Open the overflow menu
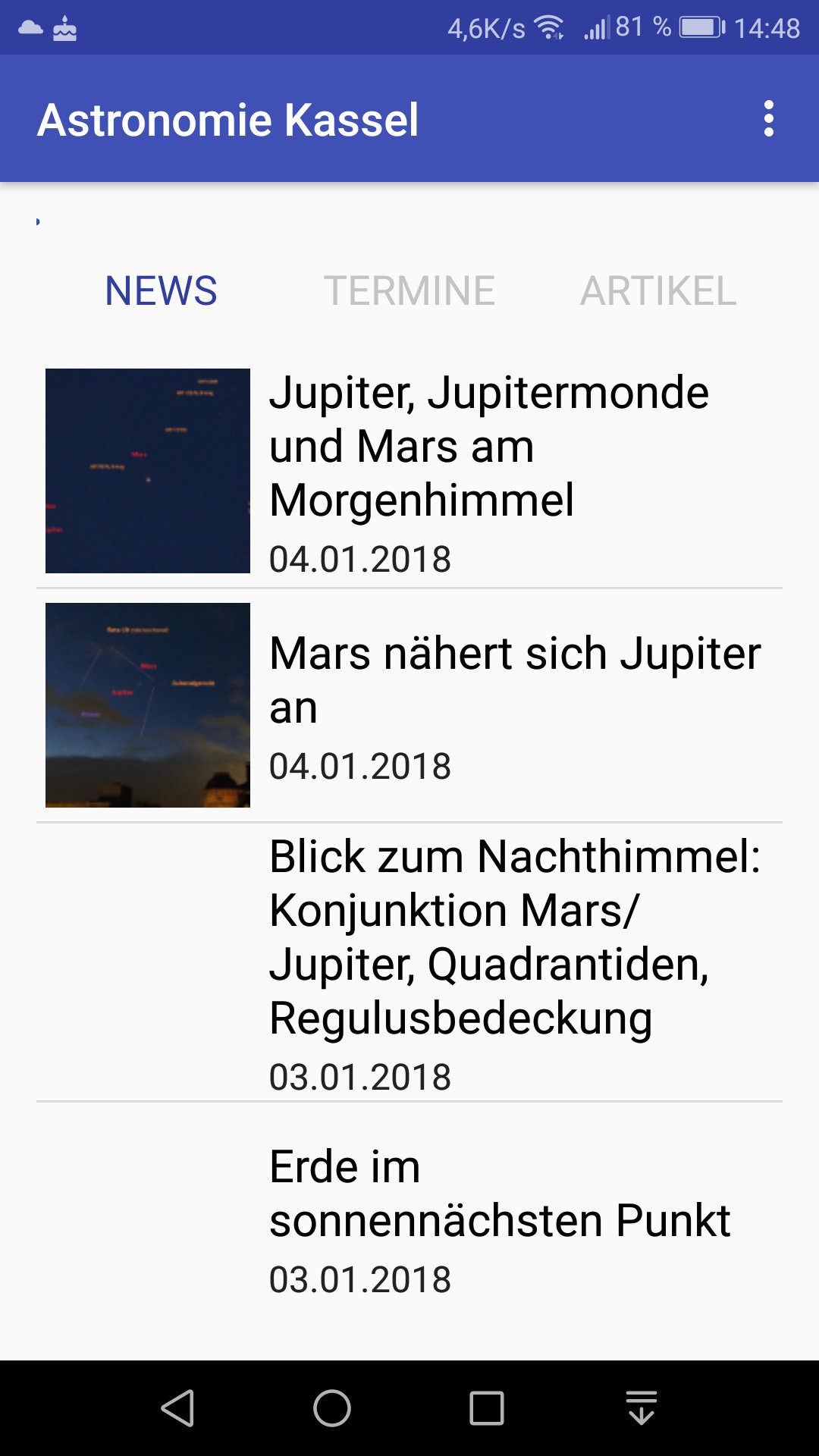 pos(768,119)
